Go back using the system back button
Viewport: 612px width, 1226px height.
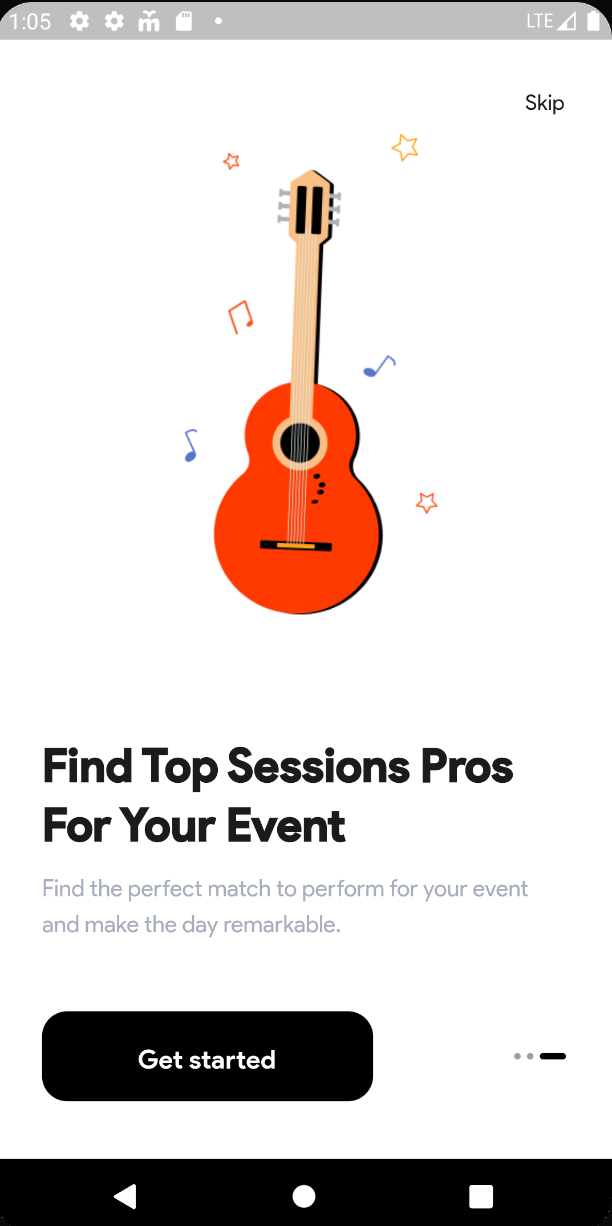click(125, 1195)
